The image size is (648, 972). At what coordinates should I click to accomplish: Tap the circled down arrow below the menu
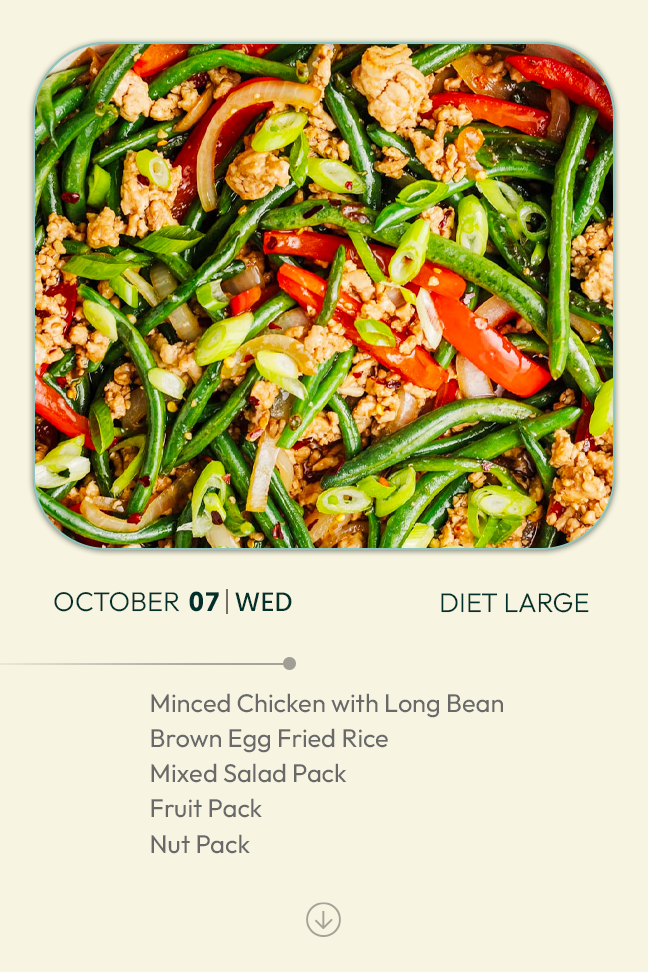pyautogui.click(x=323, y=919)
